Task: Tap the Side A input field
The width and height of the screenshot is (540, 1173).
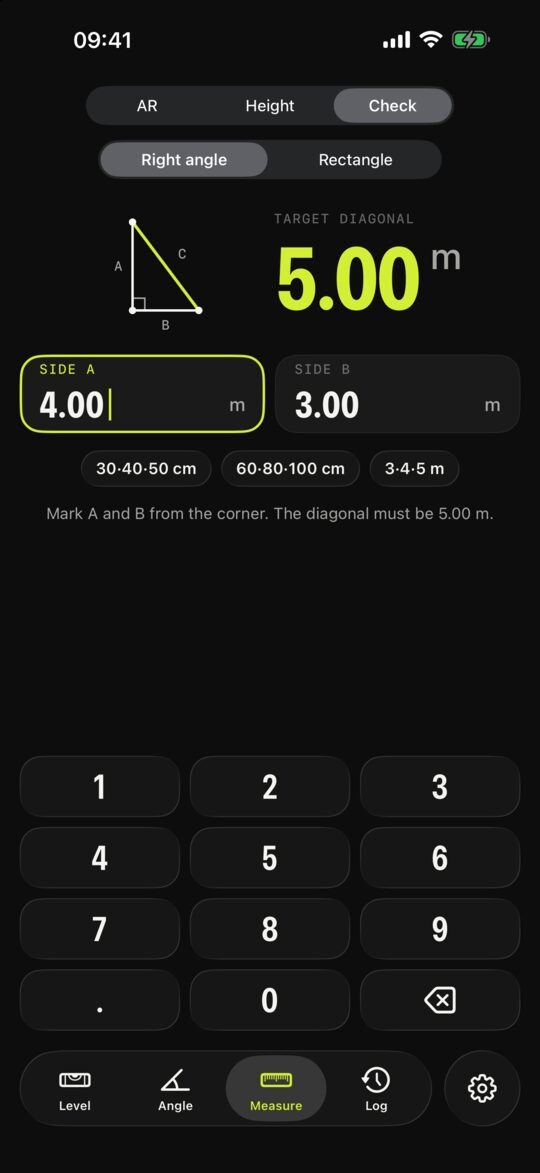Action: pos(142,393)
